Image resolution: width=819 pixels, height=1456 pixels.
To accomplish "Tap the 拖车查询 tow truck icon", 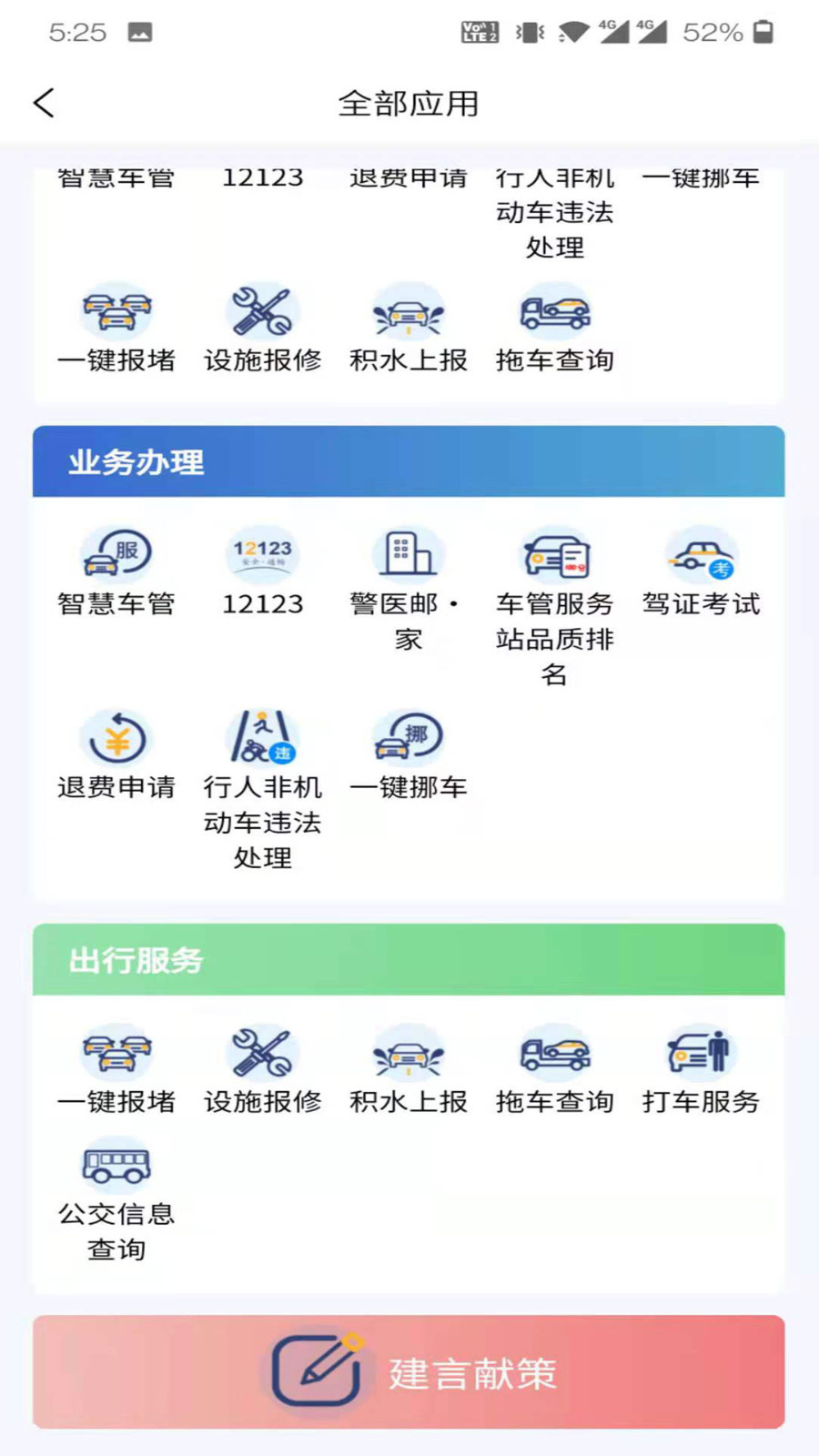I will click(555, 1054).
